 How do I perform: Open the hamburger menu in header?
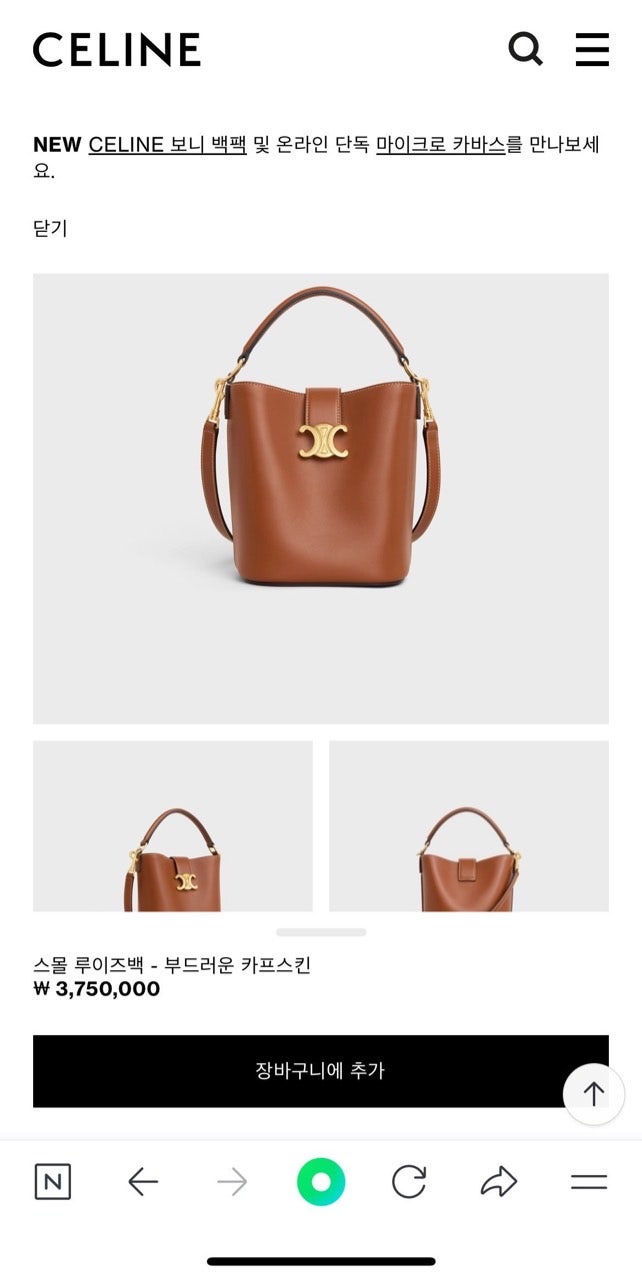point(592,49)
